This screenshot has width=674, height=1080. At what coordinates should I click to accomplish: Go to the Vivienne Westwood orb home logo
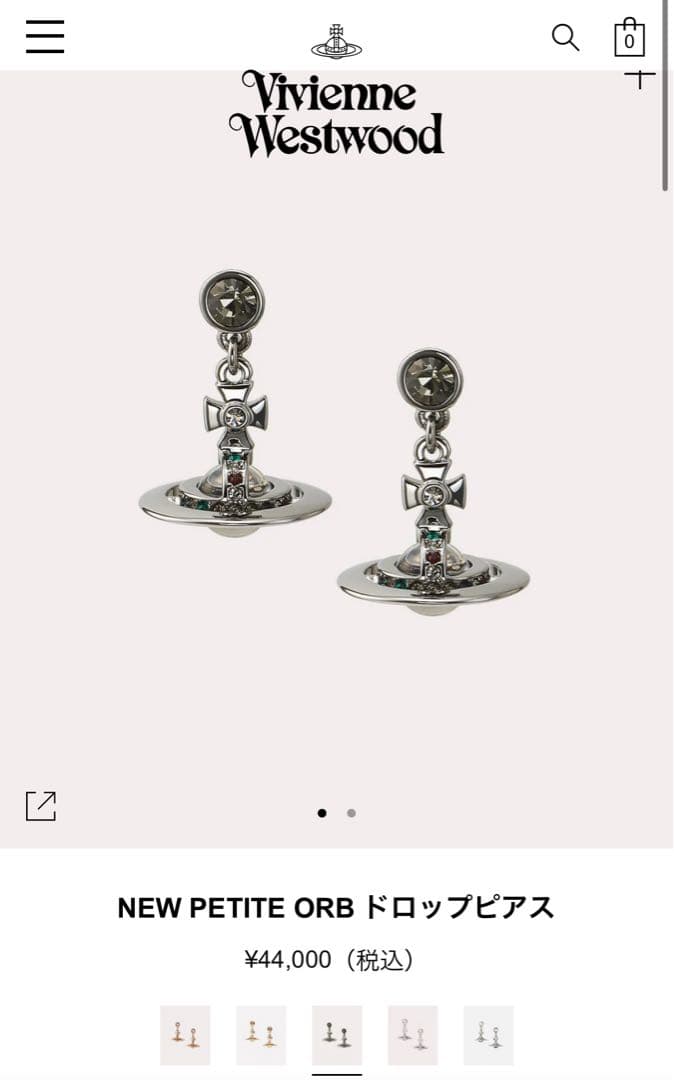pyautogui.click(x=337, y=39)
